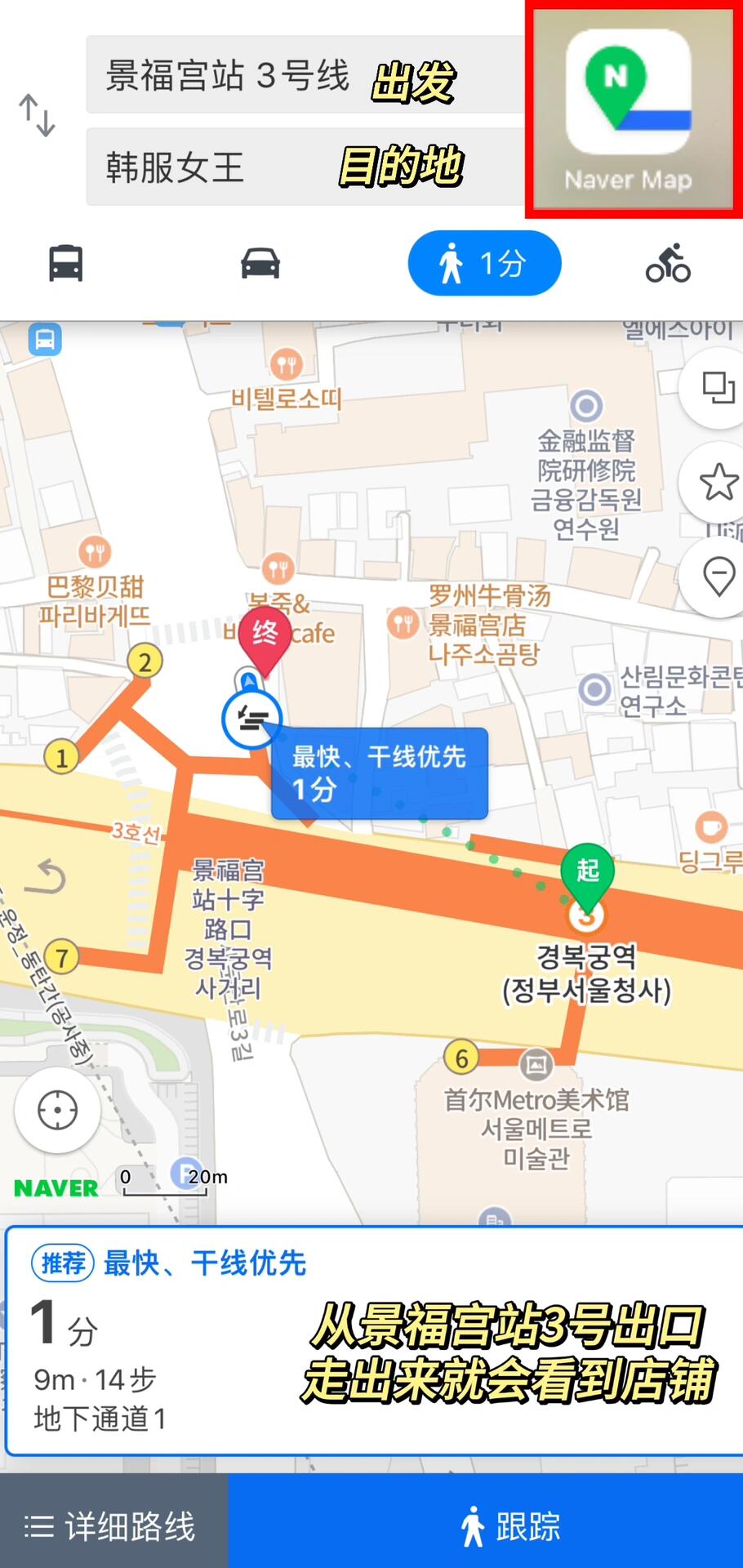Viewport: 743px width, 1568px height.
Task: Tap the 首尔Metro美术馆 map marker
Action: 536,1064
